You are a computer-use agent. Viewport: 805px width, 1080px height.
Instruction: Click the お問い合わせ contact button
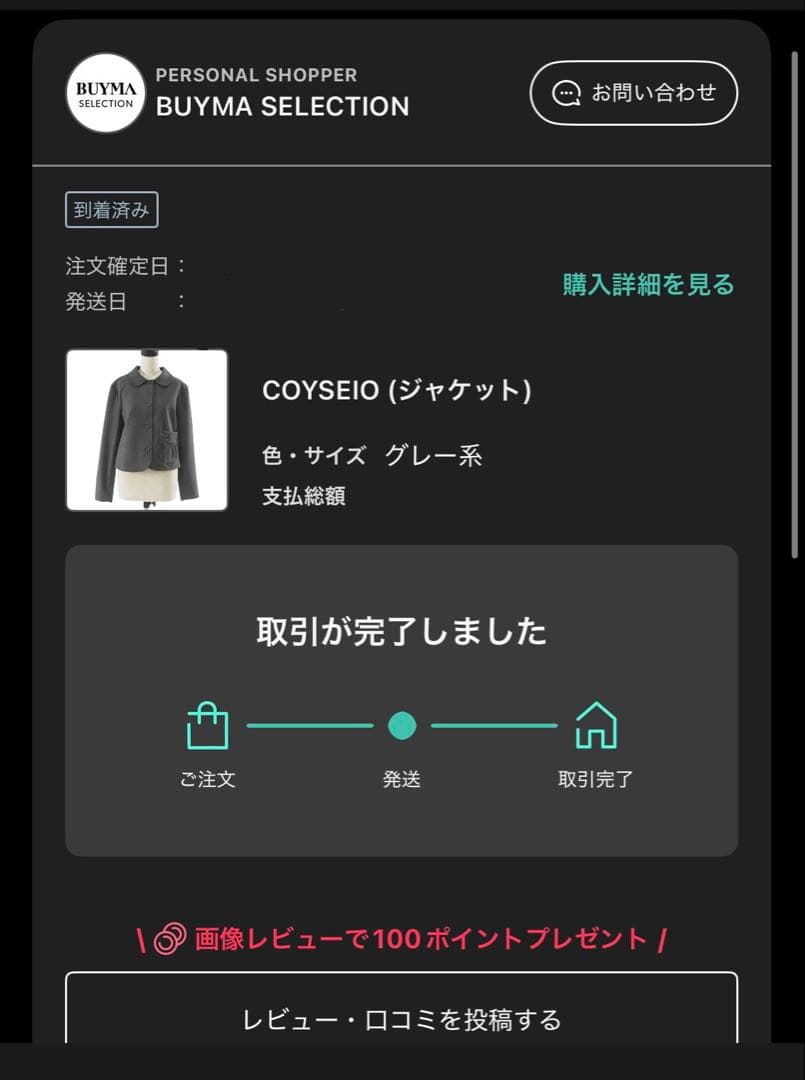click(634, 92)
